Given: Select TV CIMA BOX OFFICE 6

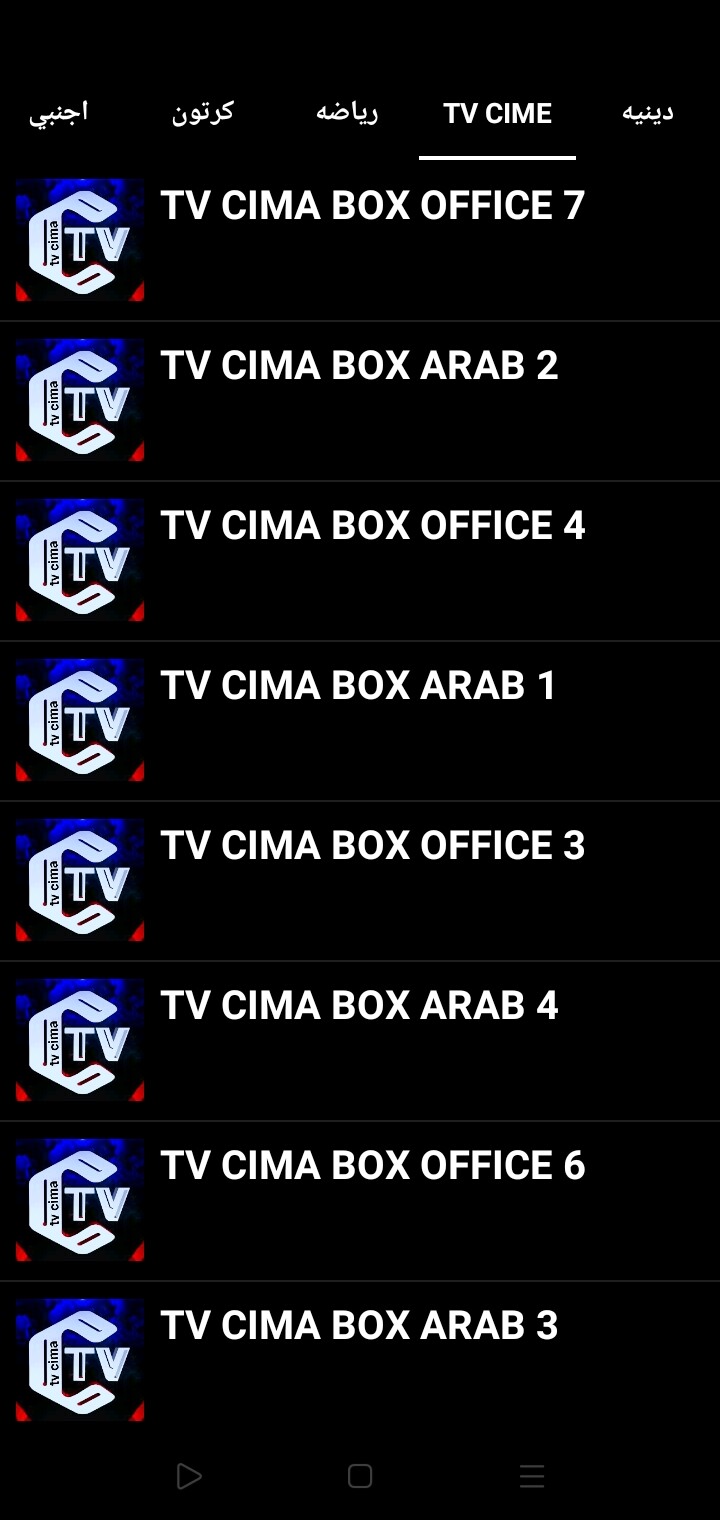Looking at the screenshot, I should [x=360, y=1201].
